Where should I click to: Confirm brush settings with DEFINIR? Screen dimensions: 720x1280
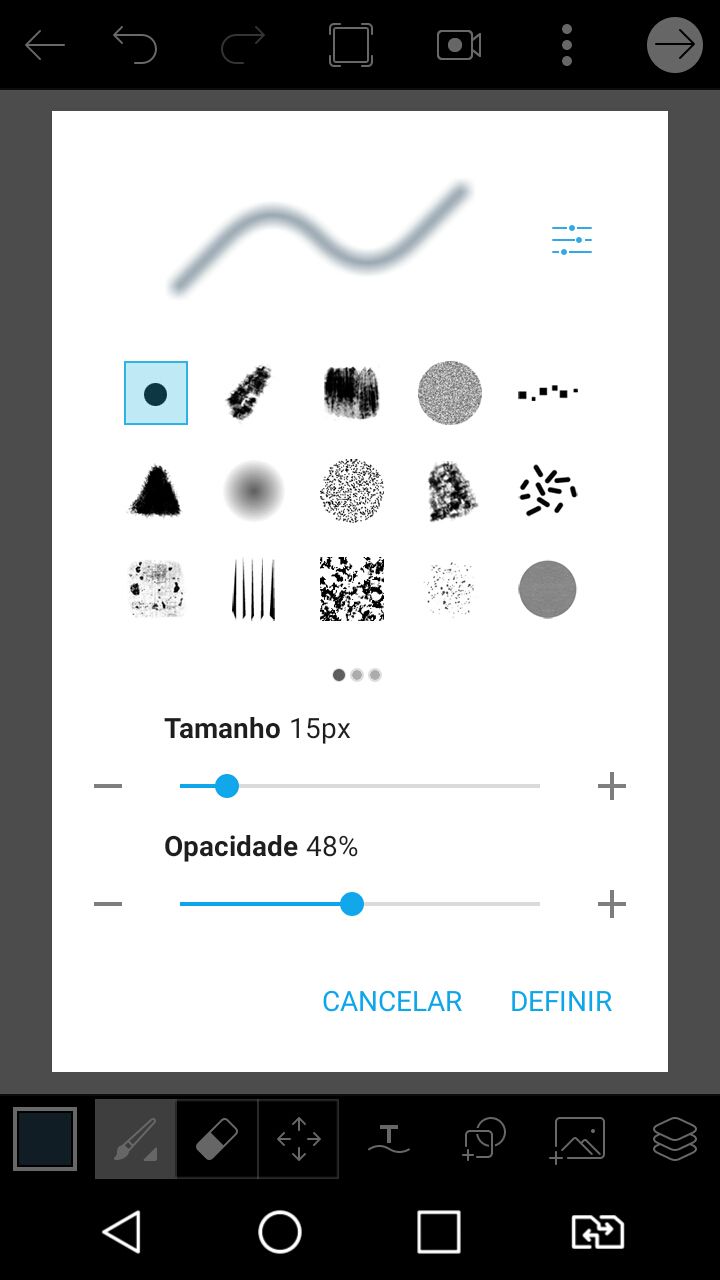(561, 1001)
